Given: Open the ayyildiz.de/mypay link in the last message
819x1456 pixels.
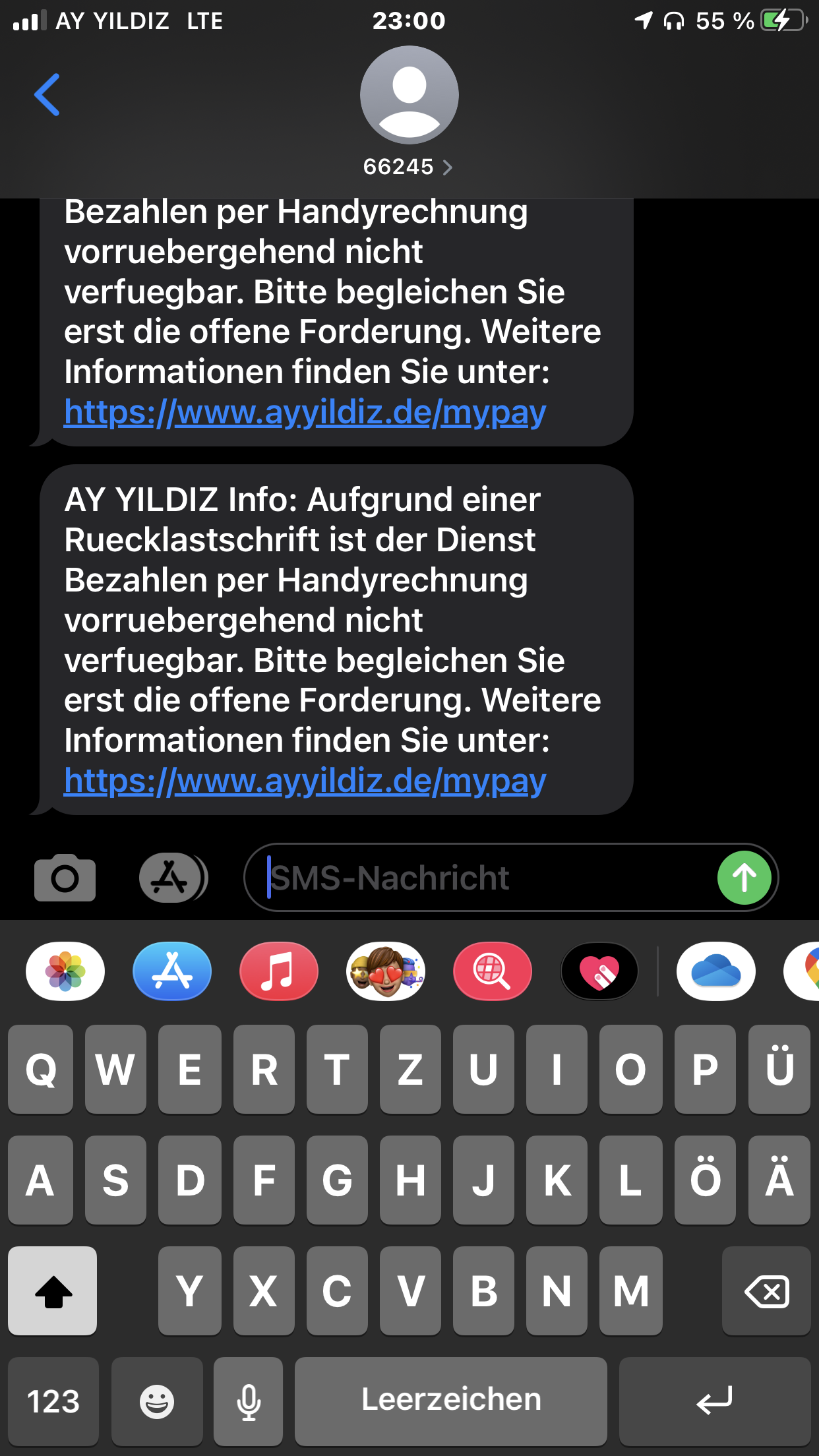Looking at the screenshot, I should [x=305, y=781].
